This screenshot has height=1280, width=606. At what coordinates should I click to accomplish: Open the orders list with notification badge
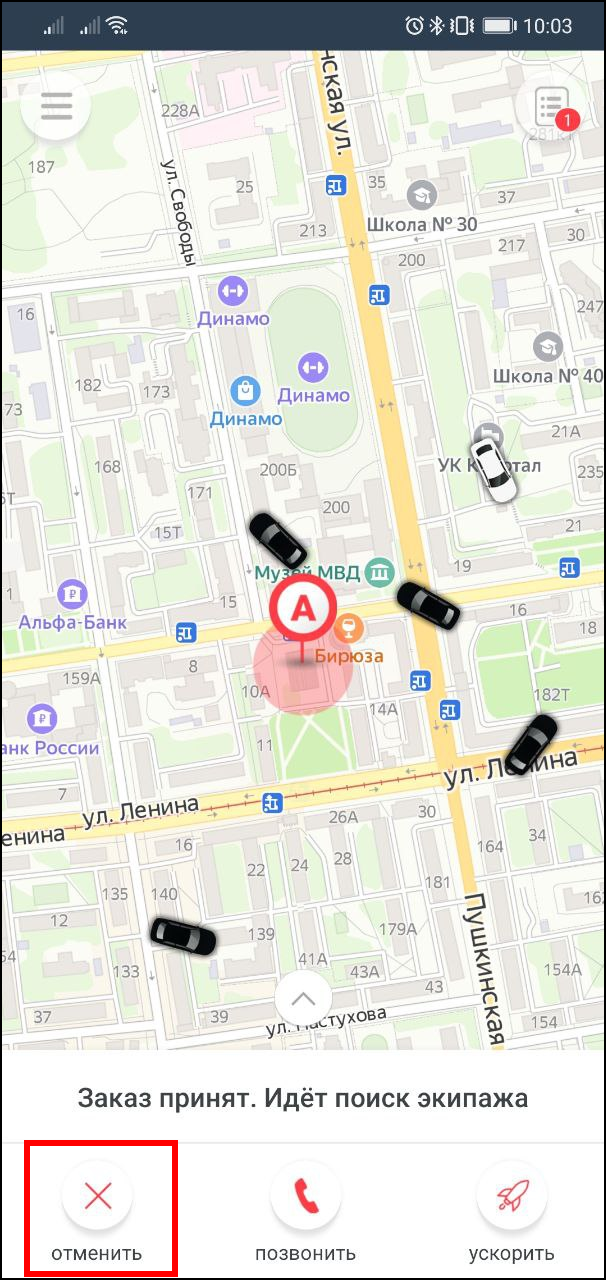click(551, 108)
